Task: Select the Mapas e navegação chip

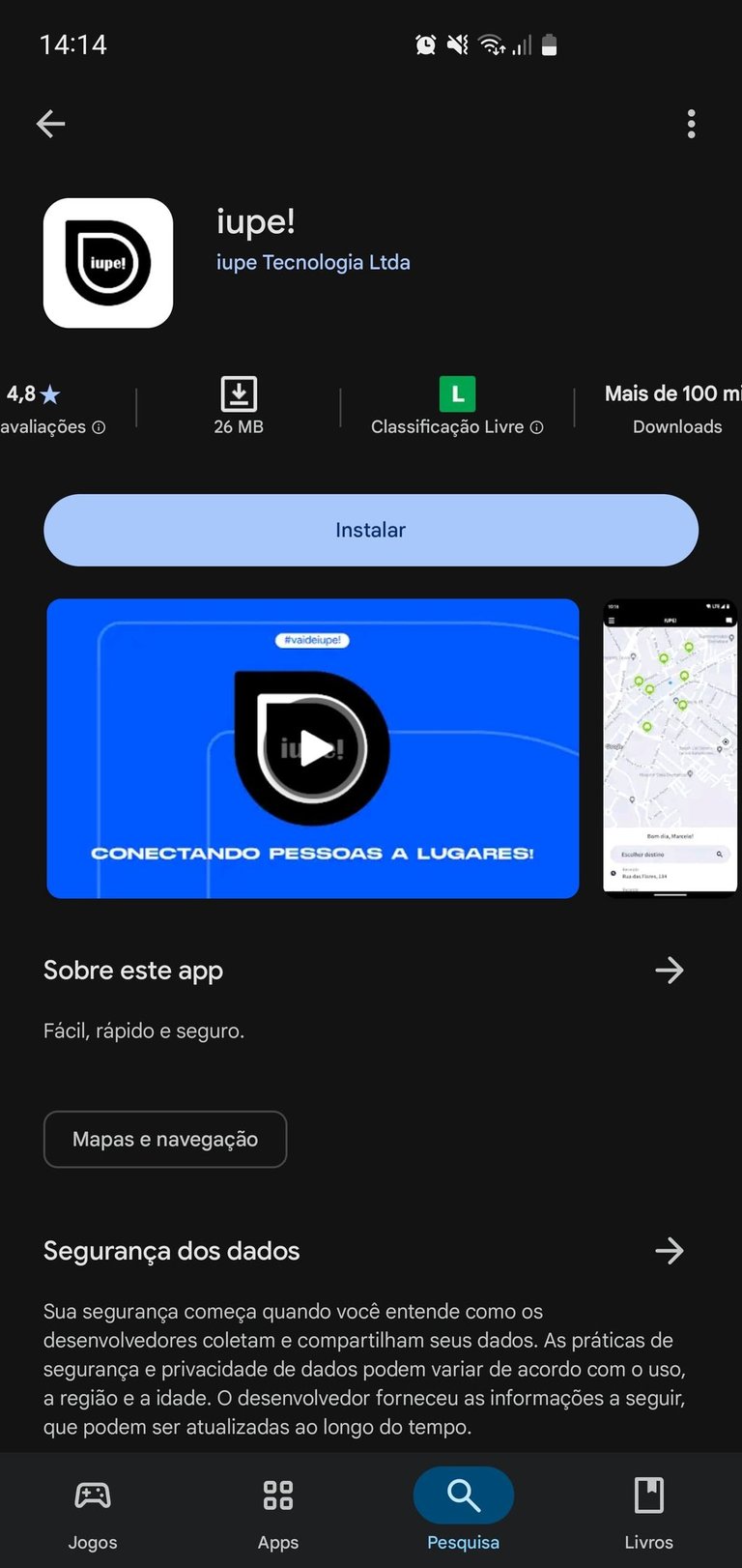Action: 165,1140
